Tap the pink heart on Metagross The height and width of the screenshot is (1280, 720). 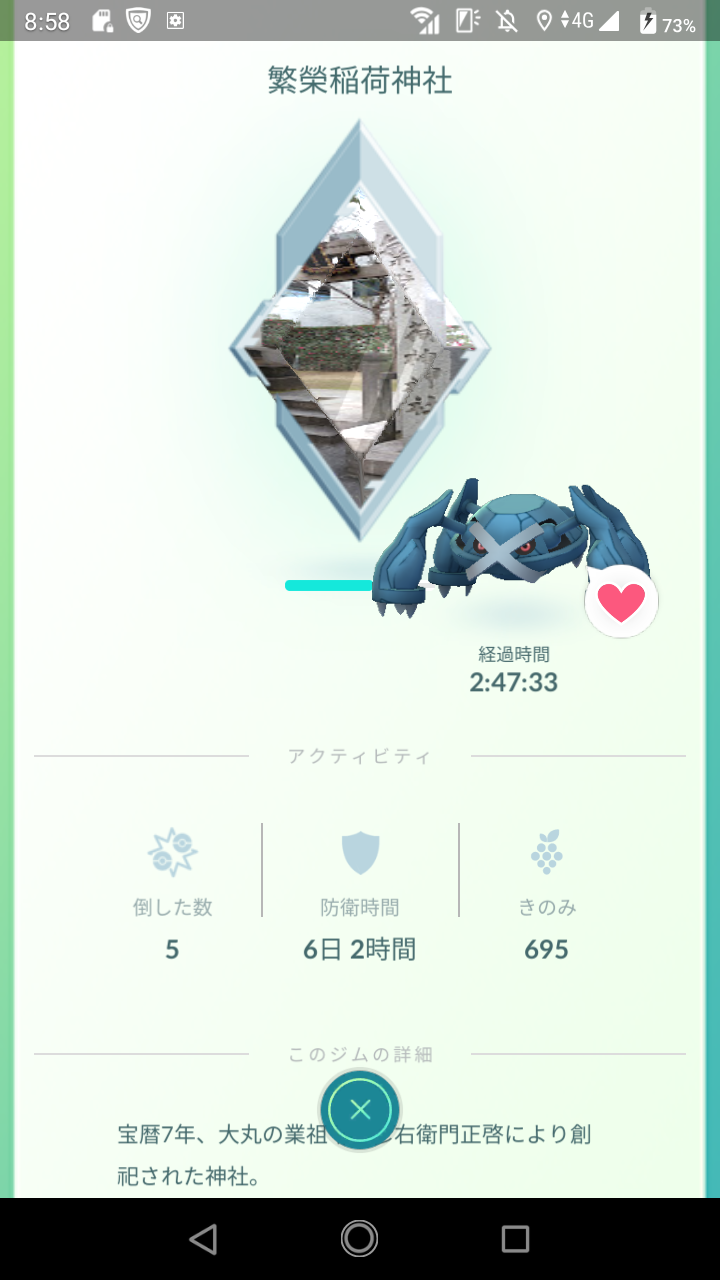tap(621, 603)
